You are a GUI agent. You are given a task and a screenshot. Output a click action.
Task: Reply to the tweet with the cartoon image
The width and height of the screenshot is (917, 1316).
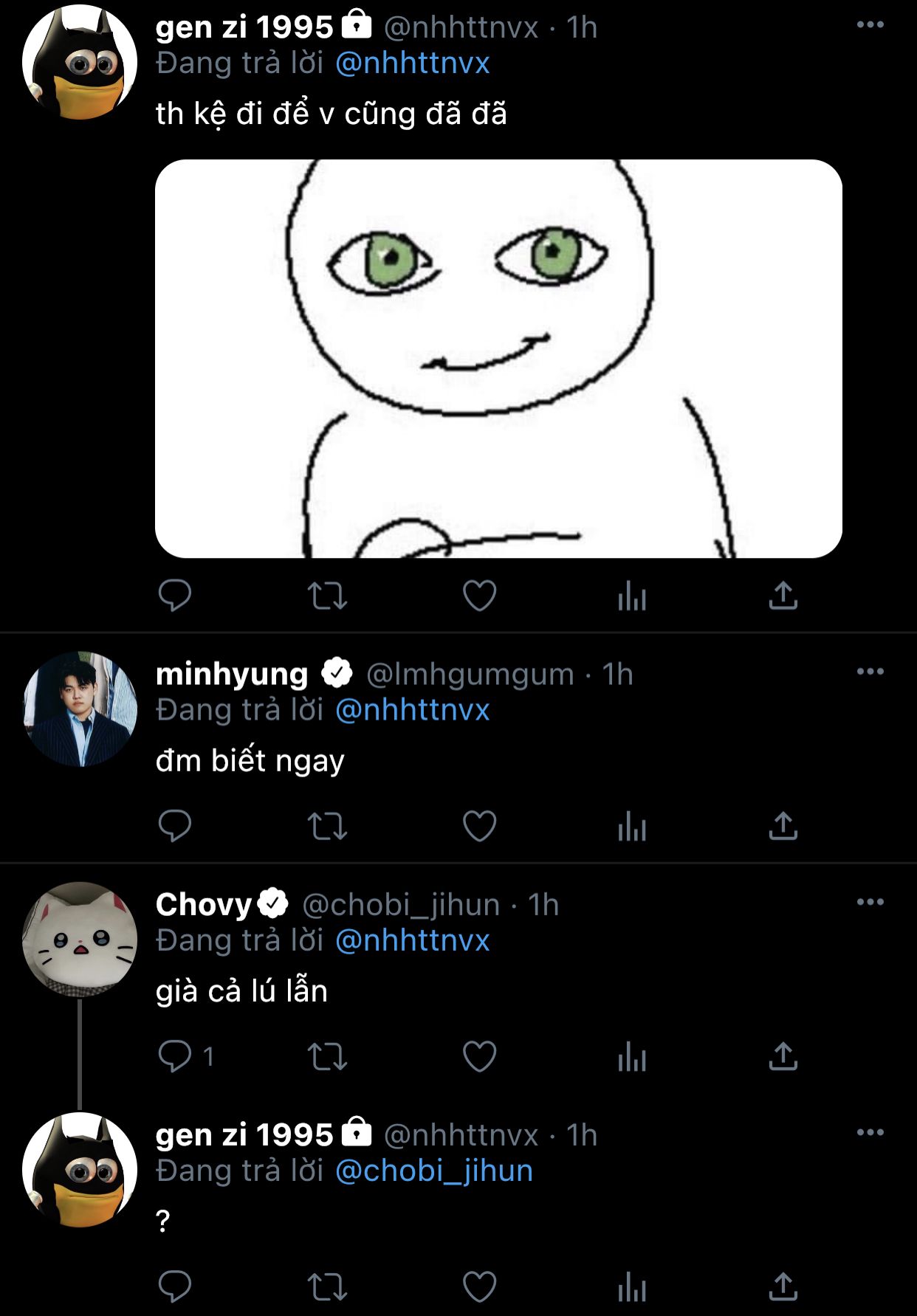point(175,596)
